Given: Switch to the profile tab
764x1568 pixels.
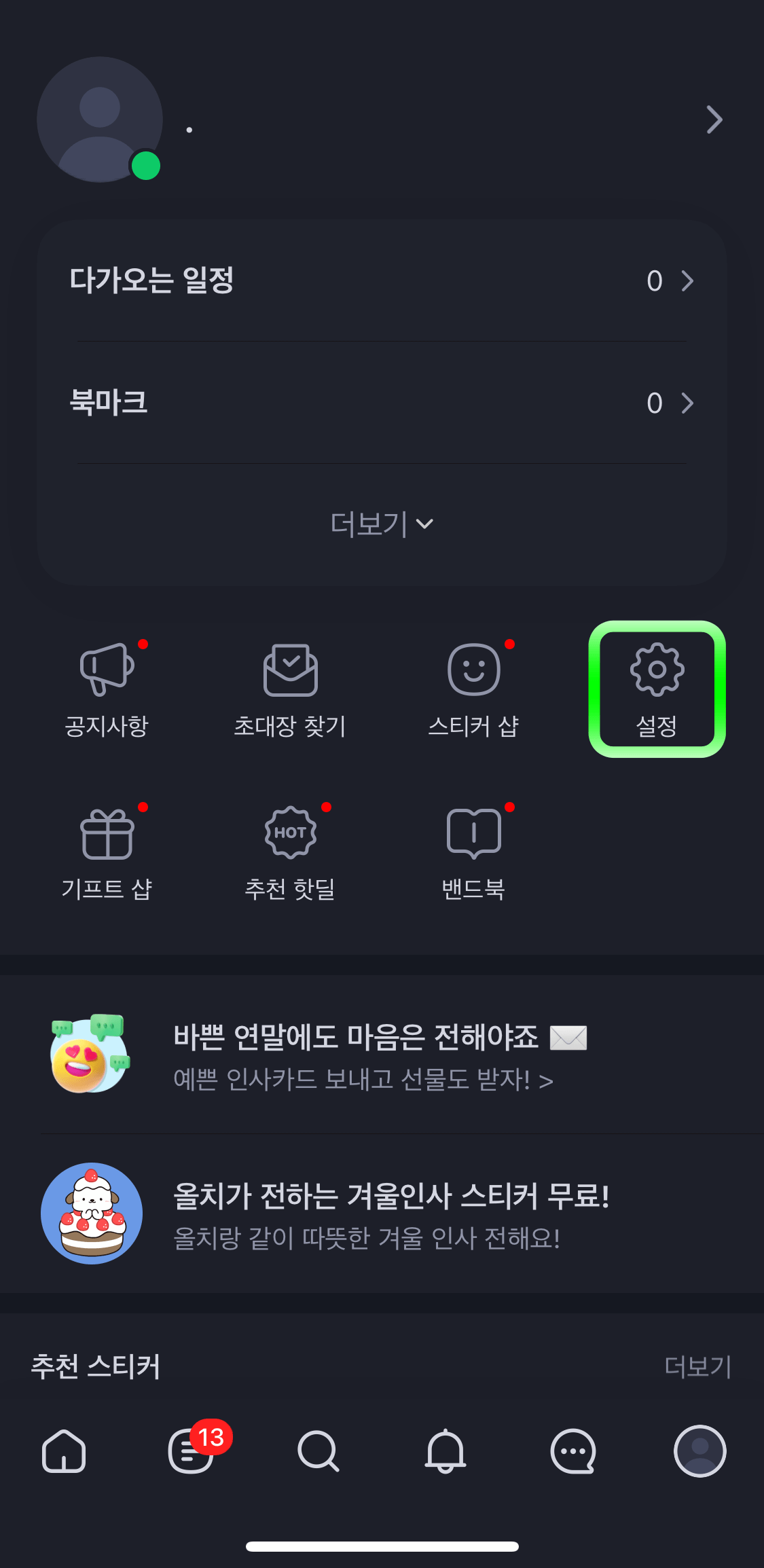Looking at the screenshot, I should pyautogui.click(x=700, y=1452).
